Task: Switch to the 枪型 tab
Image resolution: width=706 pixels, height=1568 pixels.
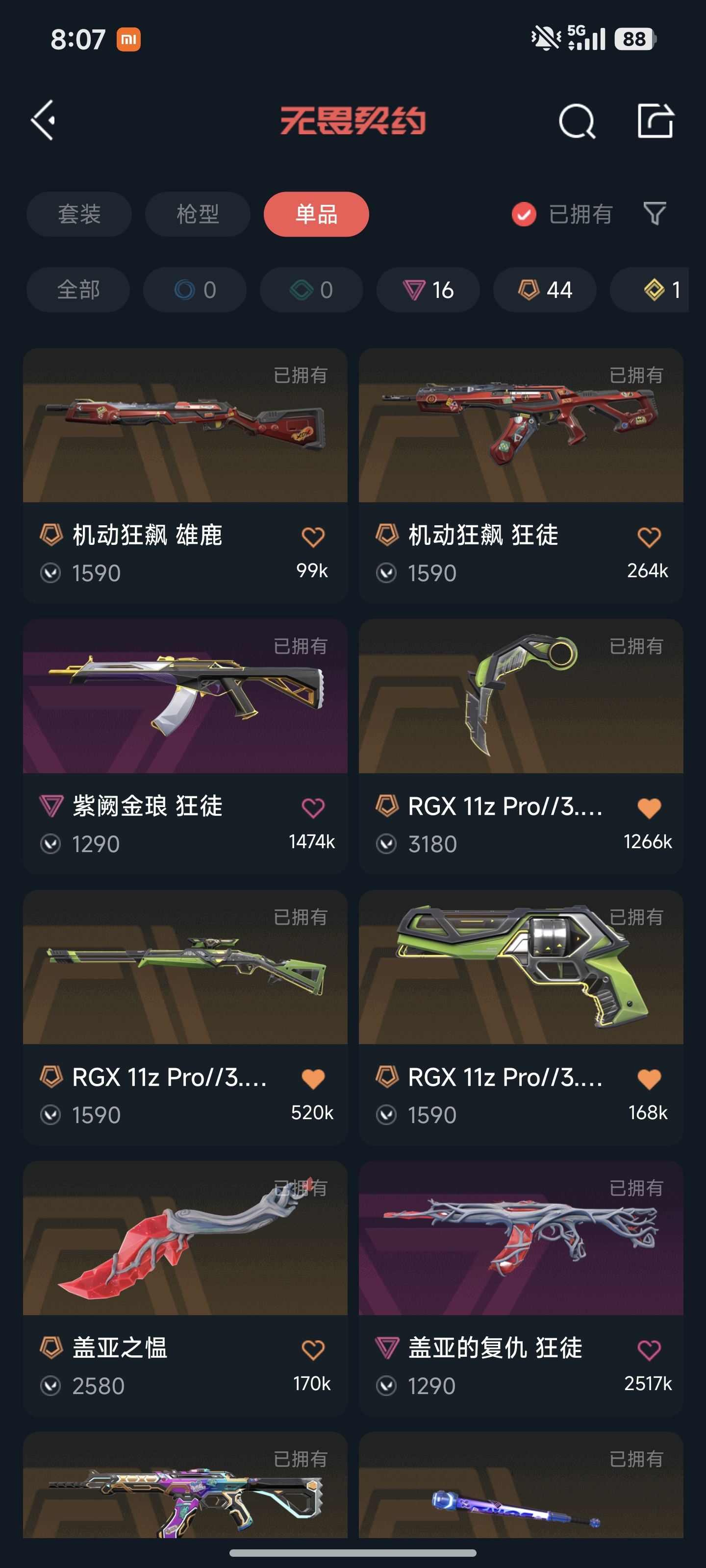Action: coord(198,214)
